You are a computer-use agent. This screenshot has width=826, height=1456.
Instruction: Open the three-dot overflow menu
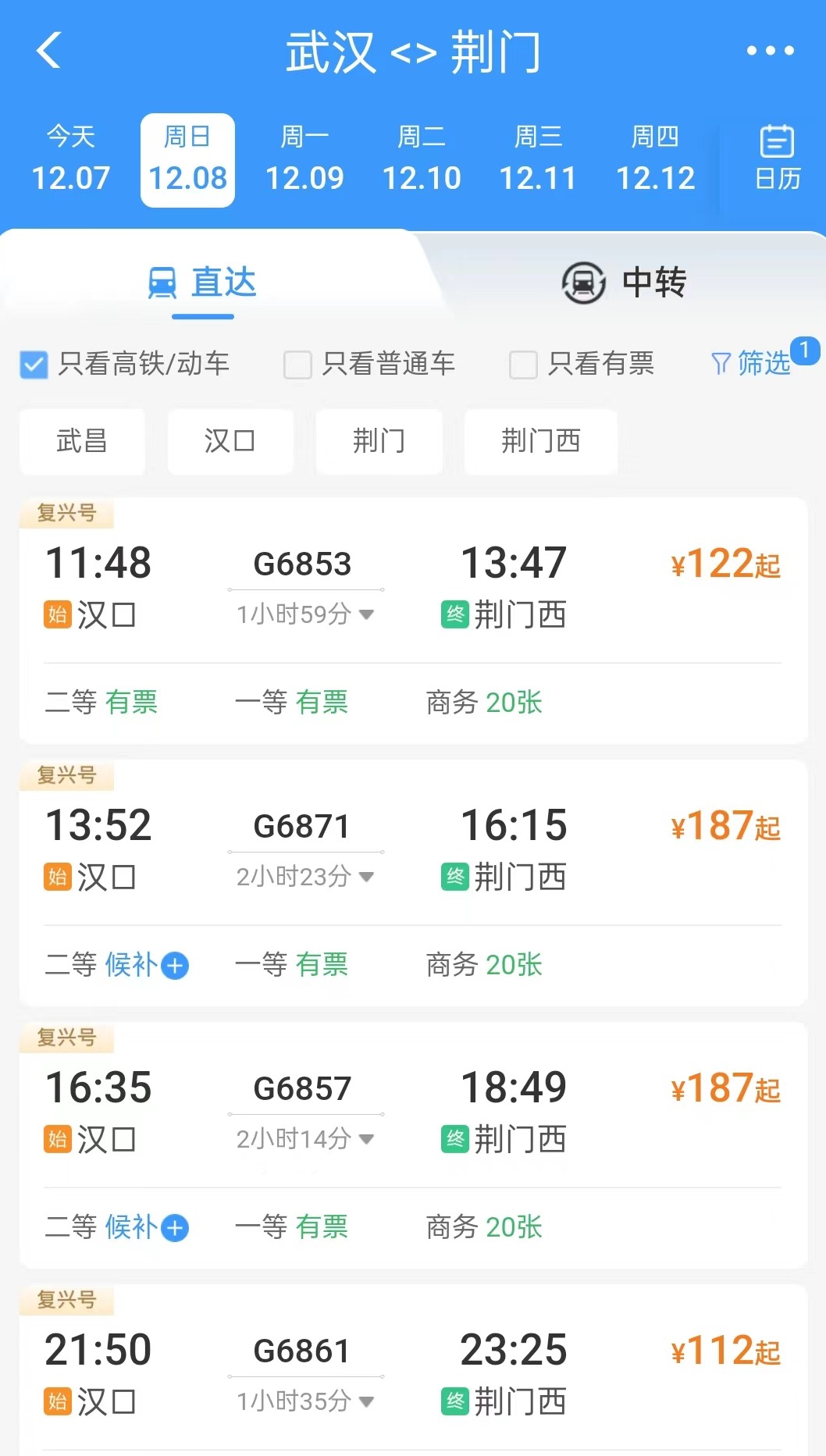click(770, 51)
